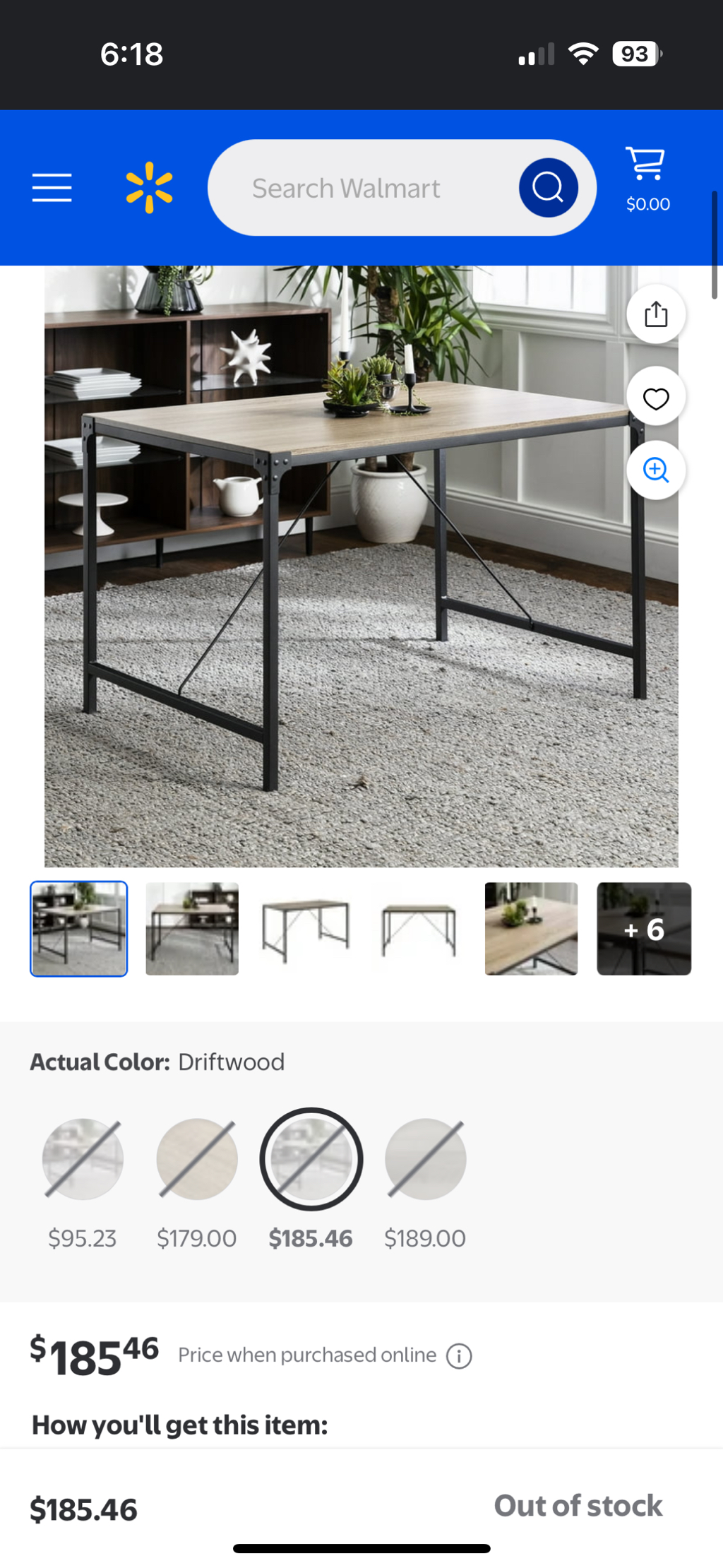Select the second product thumbnail
The image size is (723, 1568).
click(x=192, y=928)
